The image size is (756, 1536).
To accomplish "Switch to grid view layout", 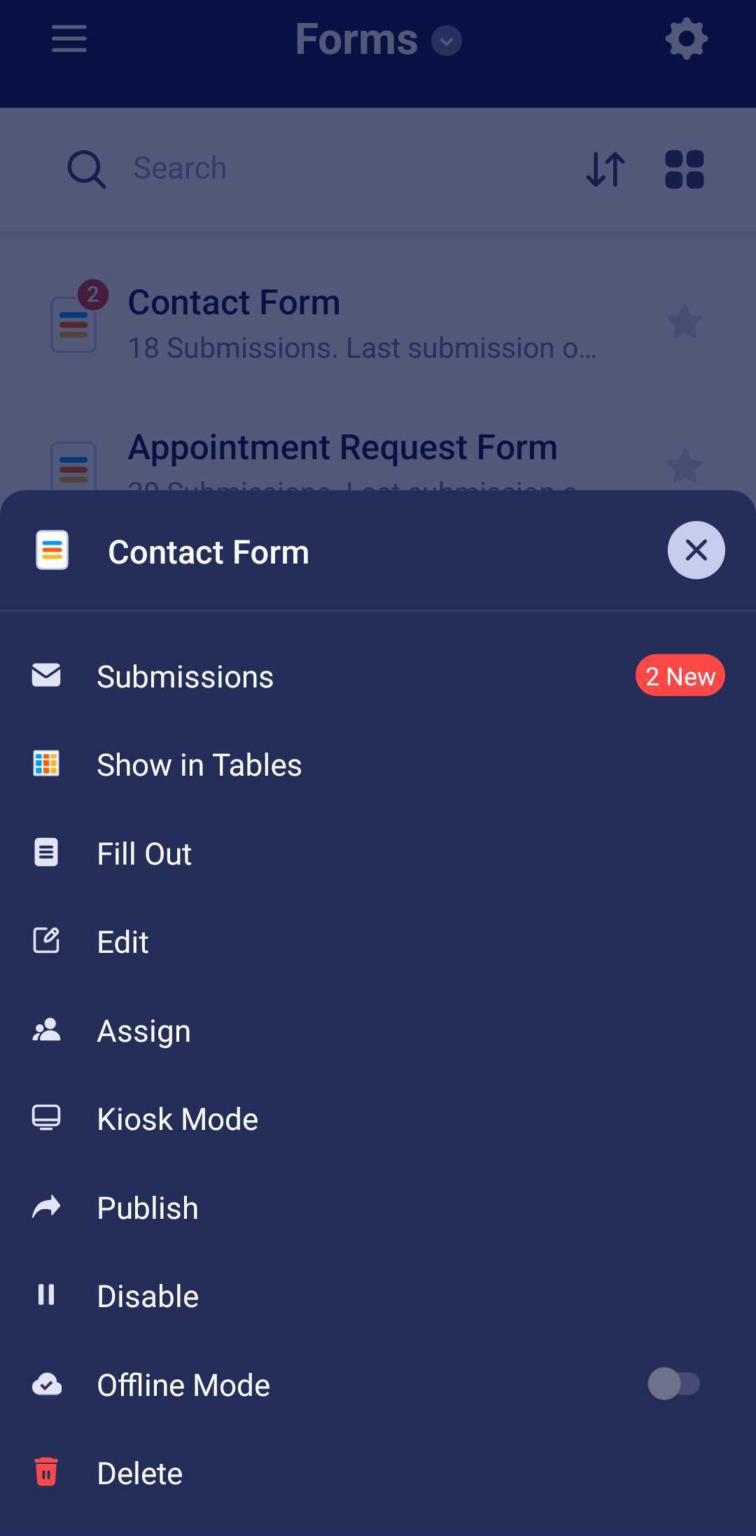I will (684, 168).
